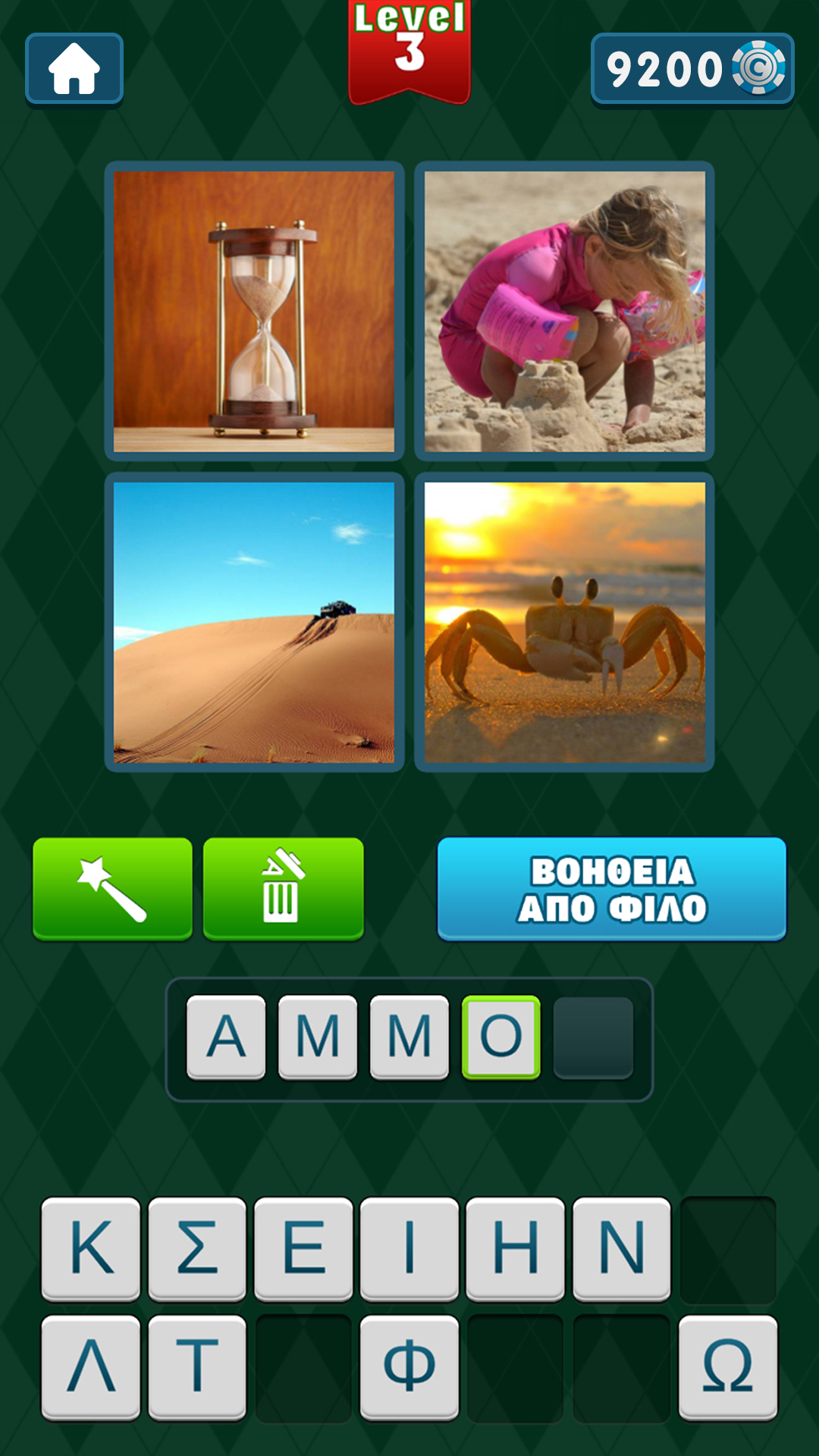Enlarge the girl building sandcastle picture
Screen dimensions: 819x1456
(x=564, y=311)
